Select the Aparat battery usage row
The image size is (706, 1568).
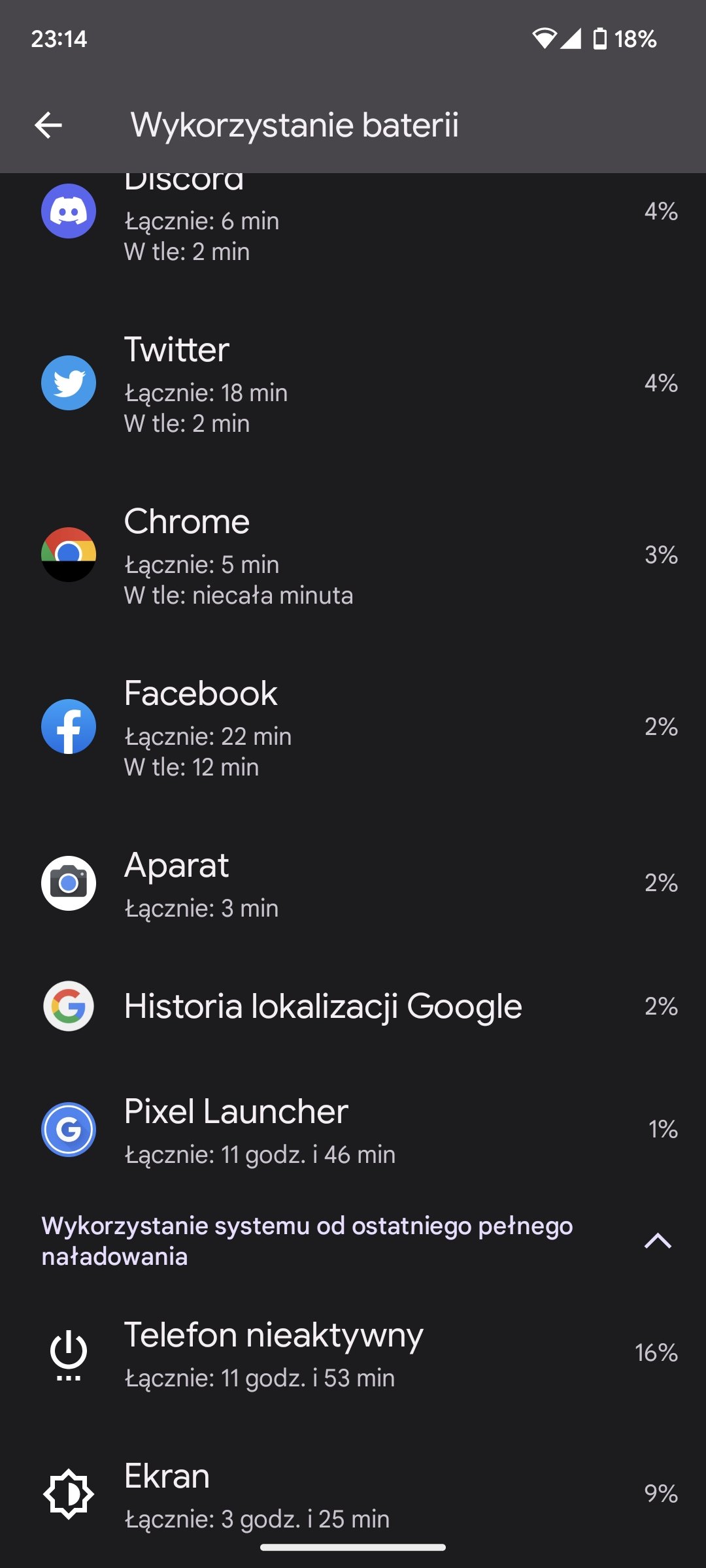353,883
